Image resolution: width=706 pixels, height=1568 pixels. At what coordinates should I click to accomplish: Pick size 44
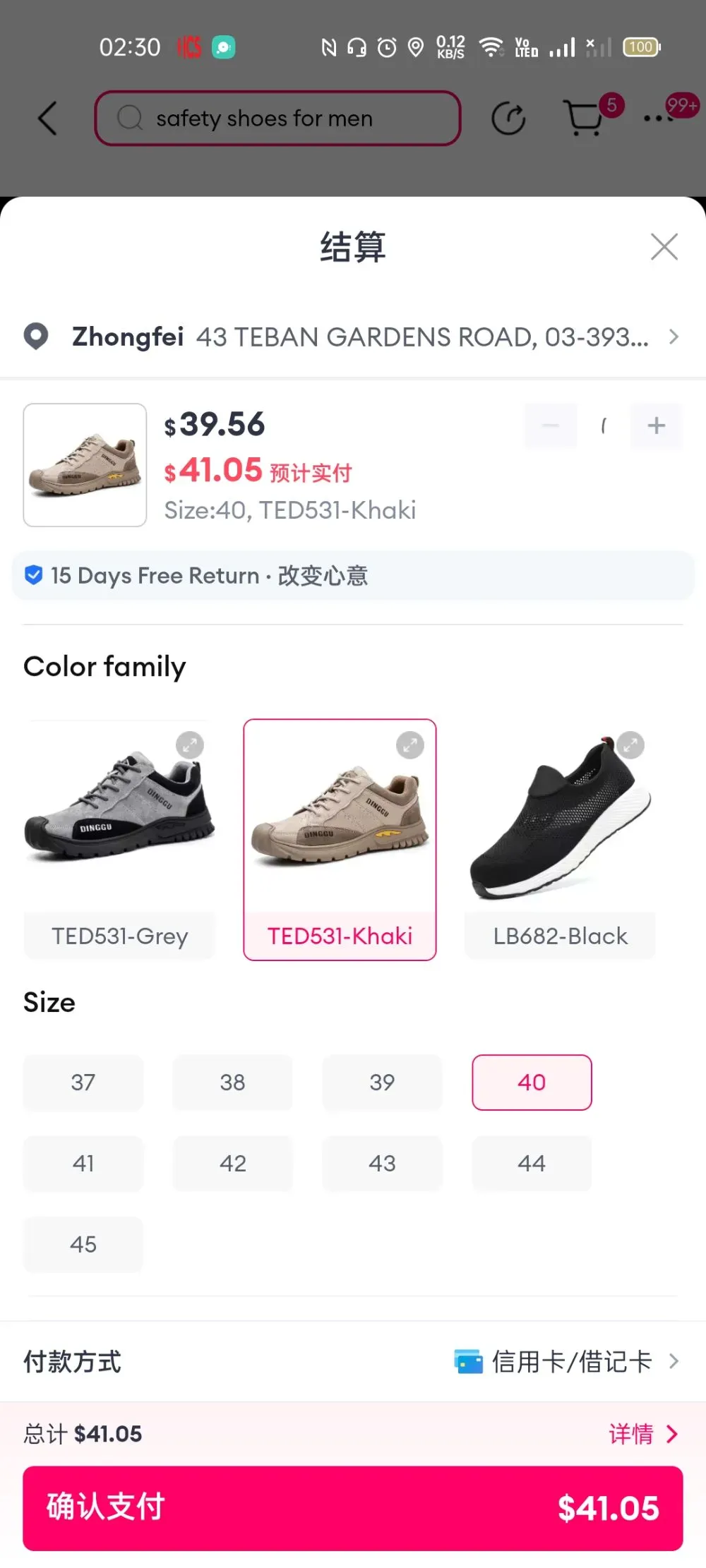click(x=532, y=1164)
